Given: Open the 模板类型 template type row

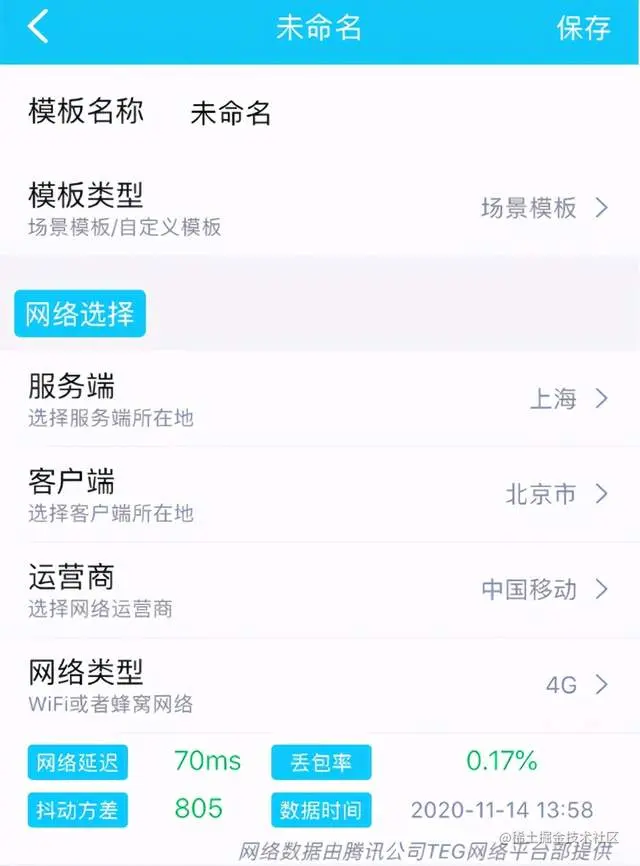Looking at the screenshot, I should coord(320,208).
